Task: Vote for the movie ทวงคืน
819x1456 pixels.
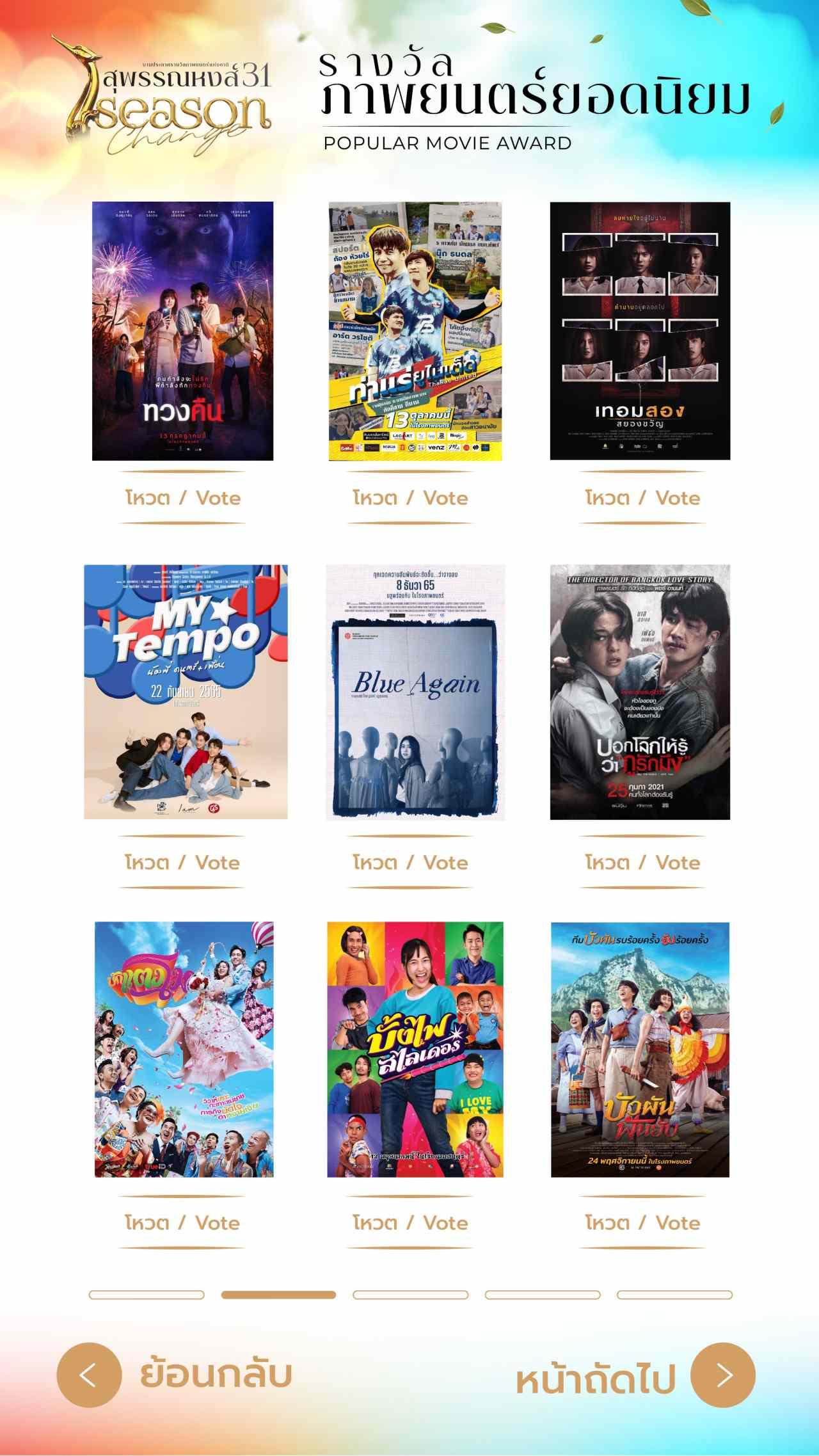Action: [182, 498]
